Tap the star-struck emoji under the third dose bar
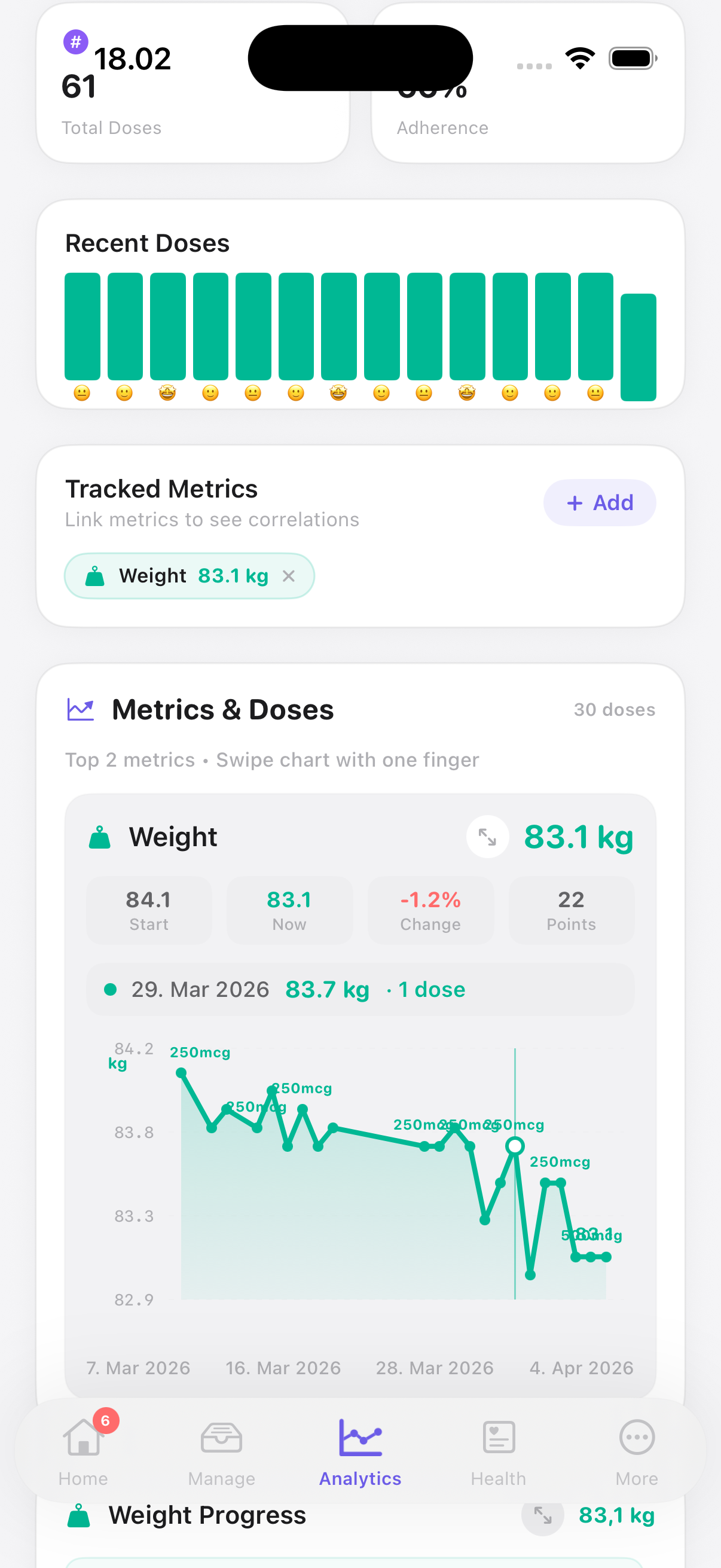 (x=167, y=393)
